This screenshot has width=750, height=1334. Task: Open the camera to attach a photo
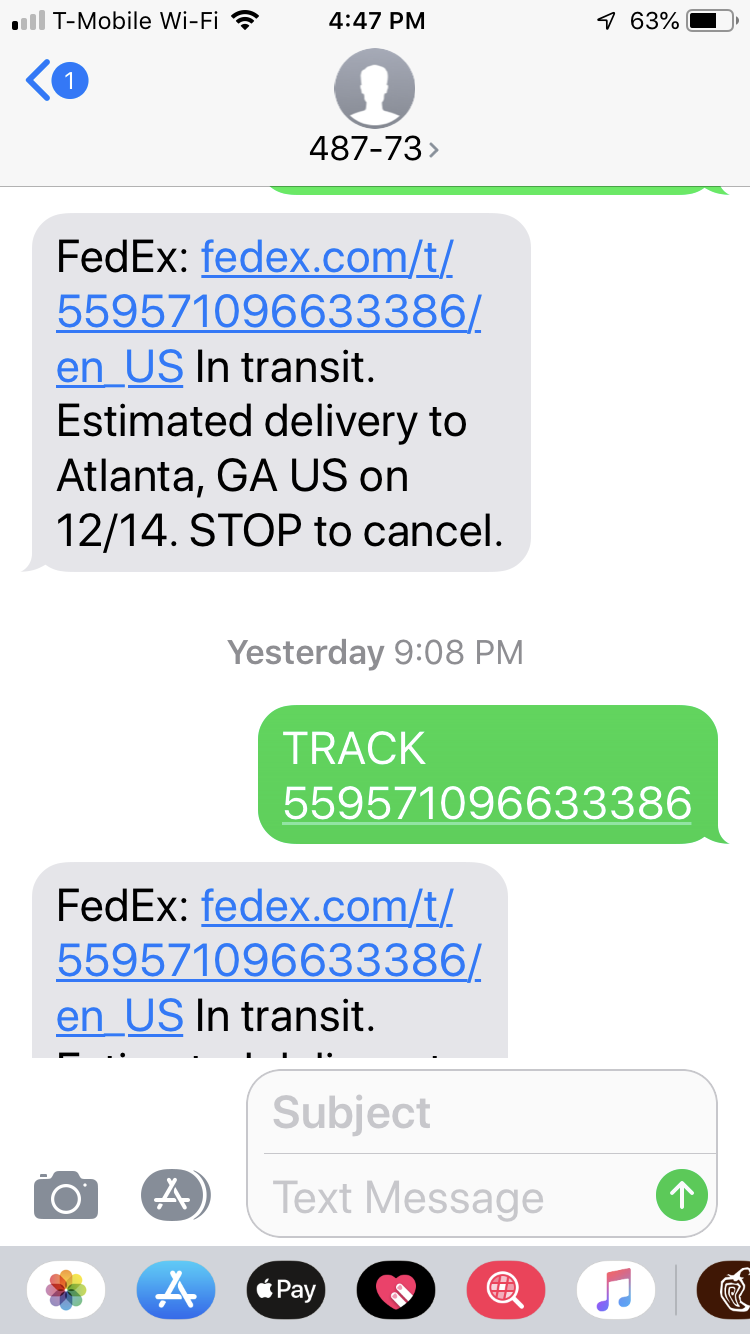pyautogui.click(x=66, y=1194)
